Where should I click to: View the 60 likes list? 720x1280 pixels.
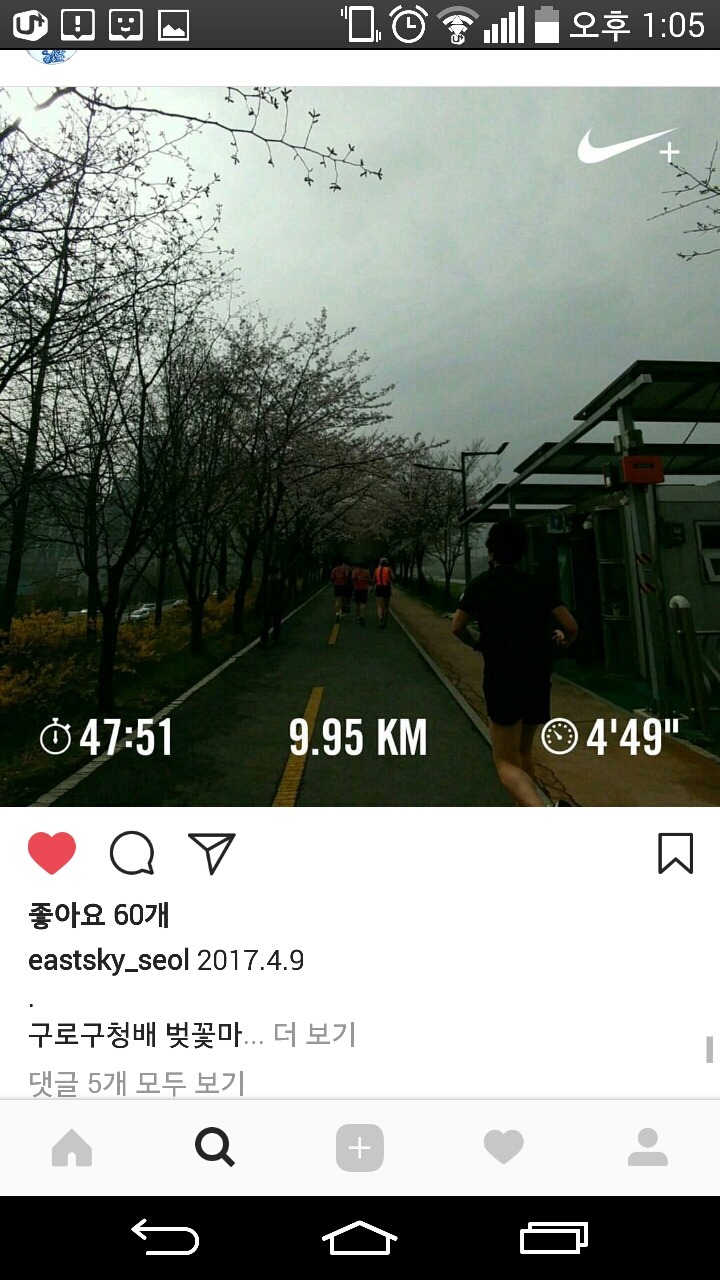(x=99, y=915)
